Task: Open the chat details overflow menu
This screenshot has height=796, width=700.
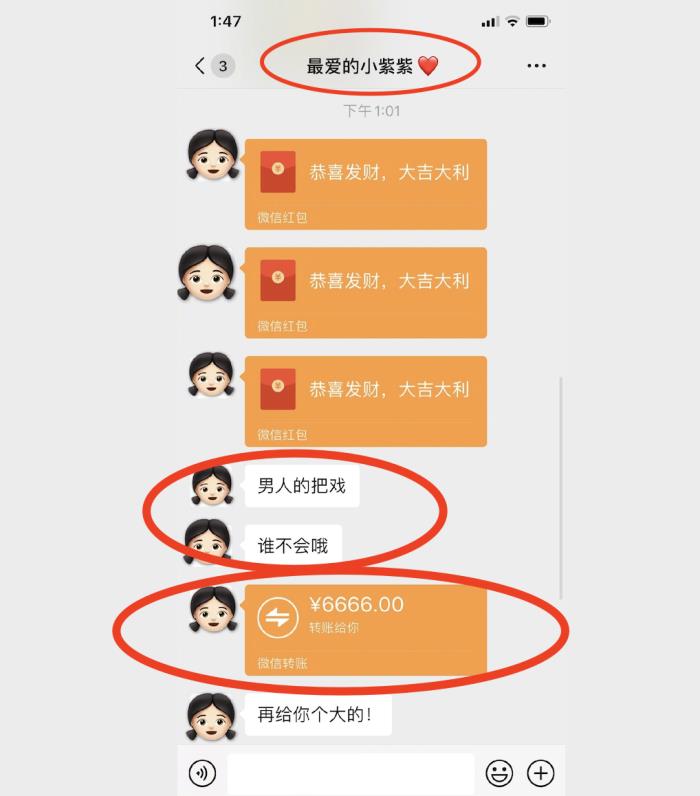Action: tap(537, 66)
